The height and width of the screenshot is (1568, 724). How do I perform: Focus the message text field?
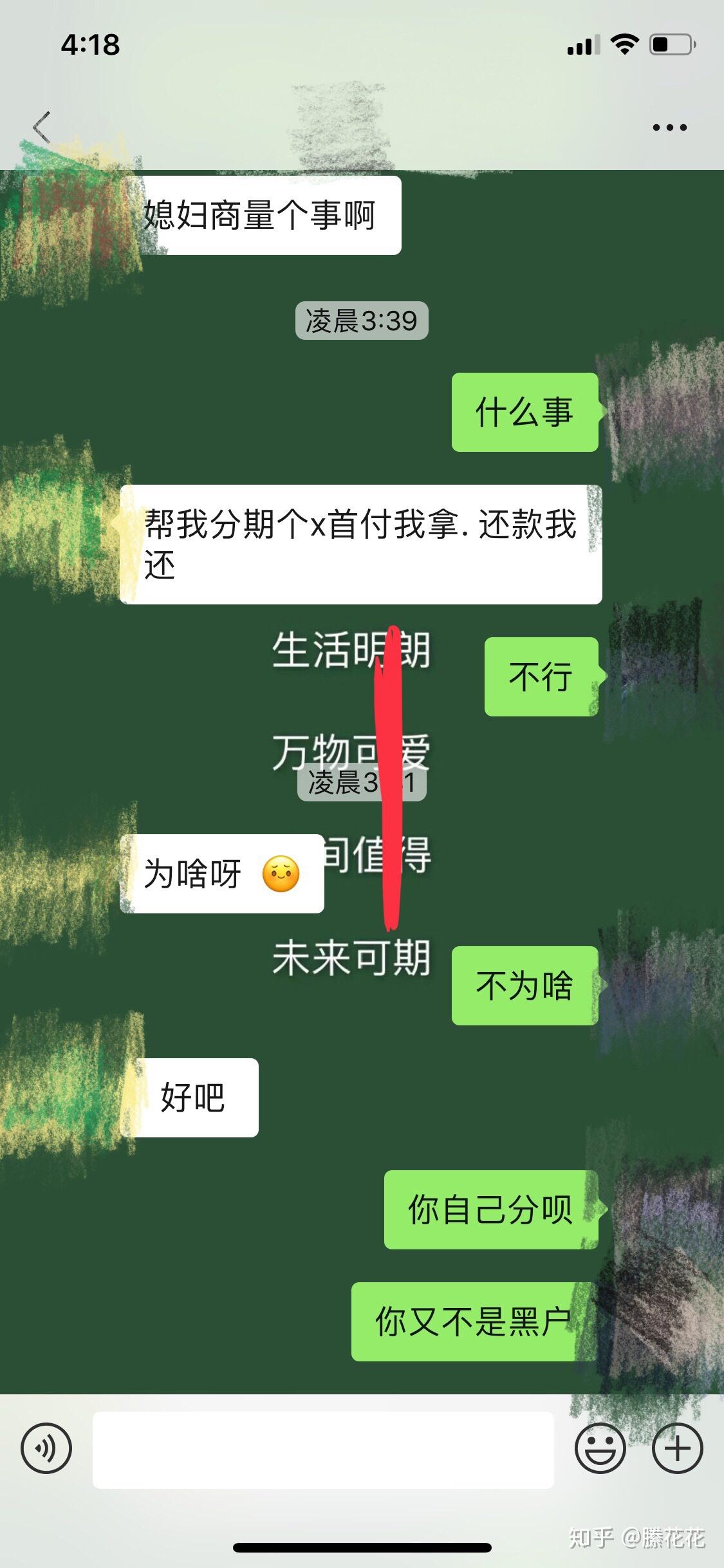(x=323, y=1450)
